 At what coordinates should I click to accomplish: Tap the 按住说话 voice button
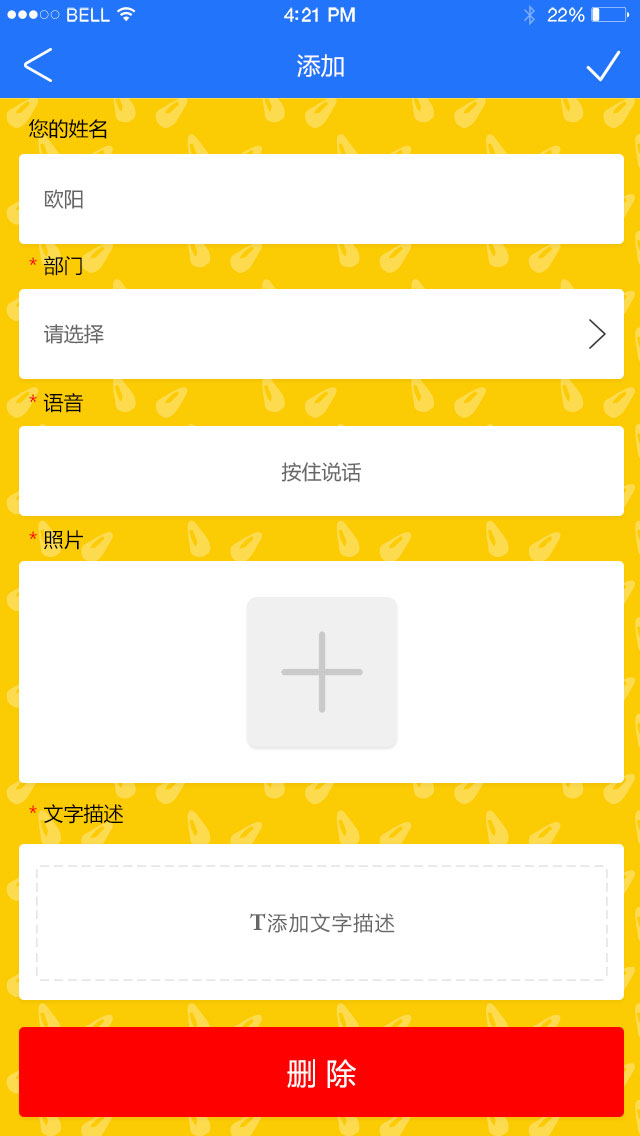pyautogui.click(x=321, y=471)
